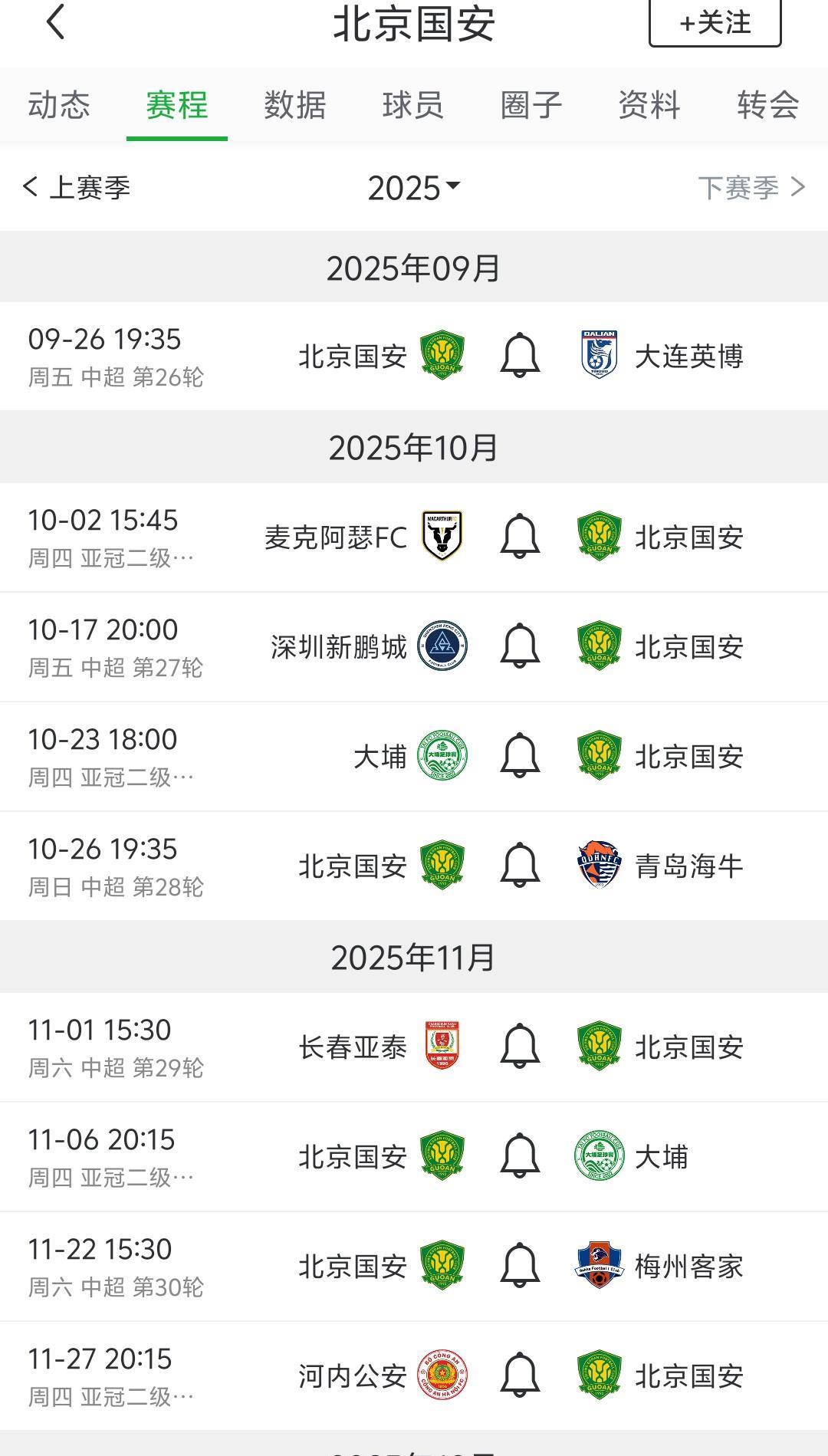Viewport: 828px width, 1456px height.
Task: Switch to the 资料 tab
Action: (649, 105)
